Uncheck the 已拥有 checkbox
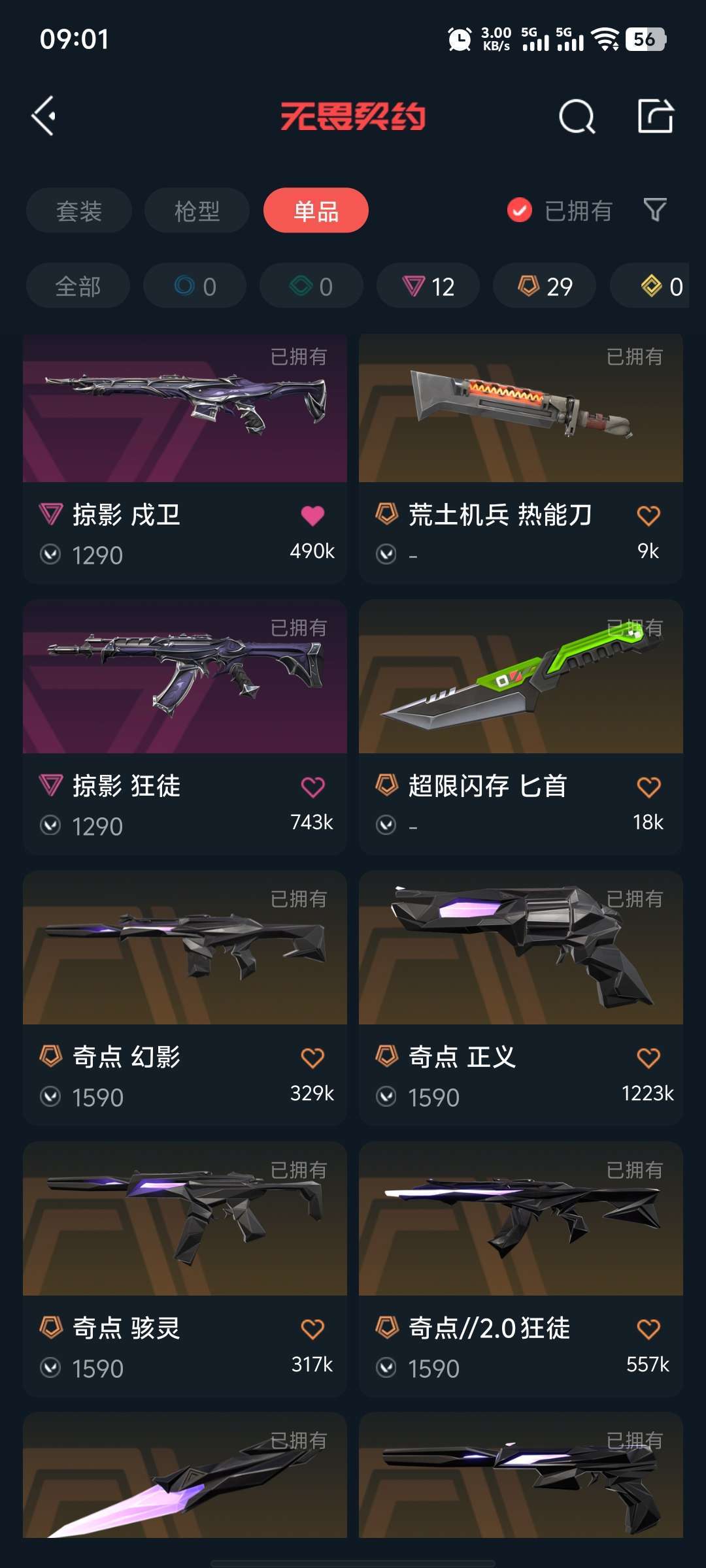The image size is (706, 1568). pyautogui.click(x=520, y=210)
